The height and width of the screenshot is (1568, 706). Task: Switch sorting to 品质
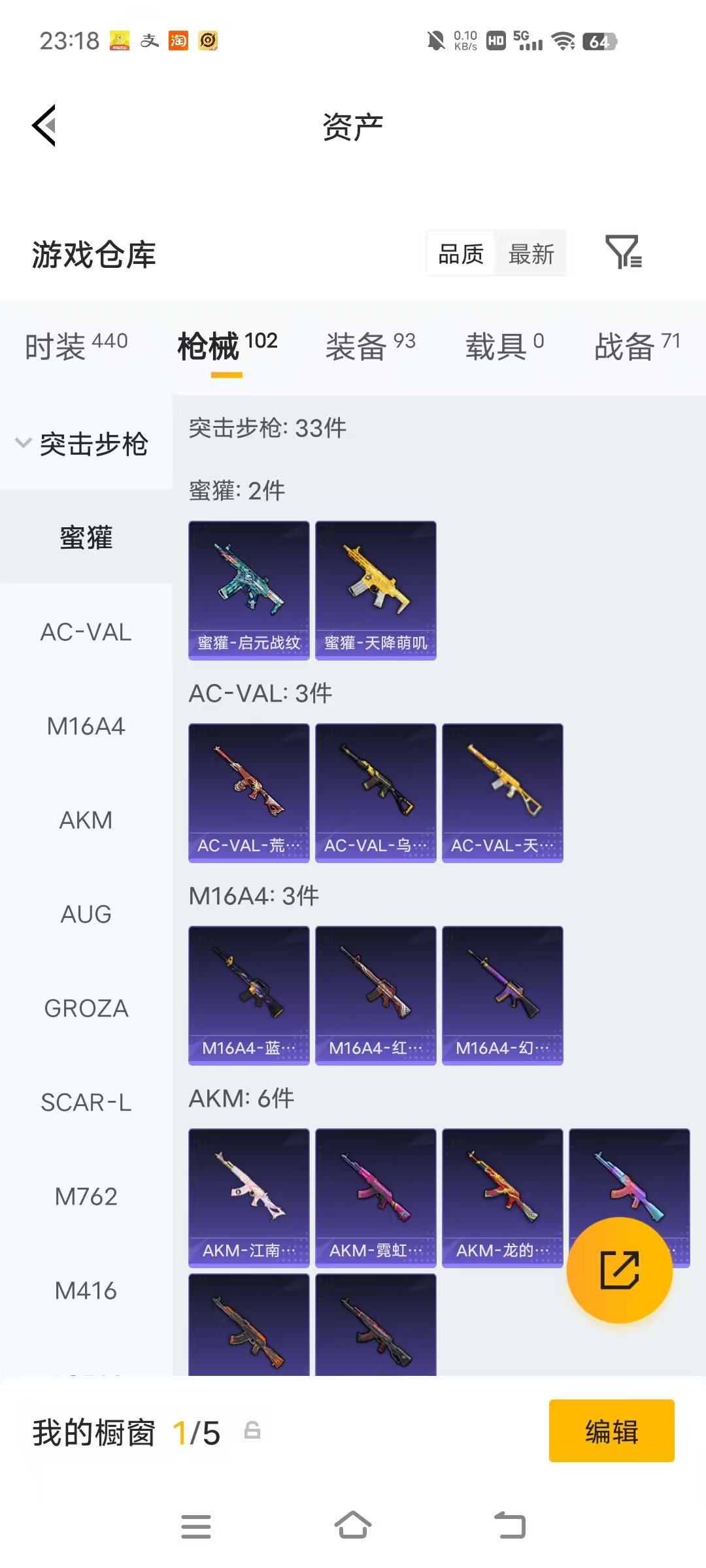coord(460,253)
